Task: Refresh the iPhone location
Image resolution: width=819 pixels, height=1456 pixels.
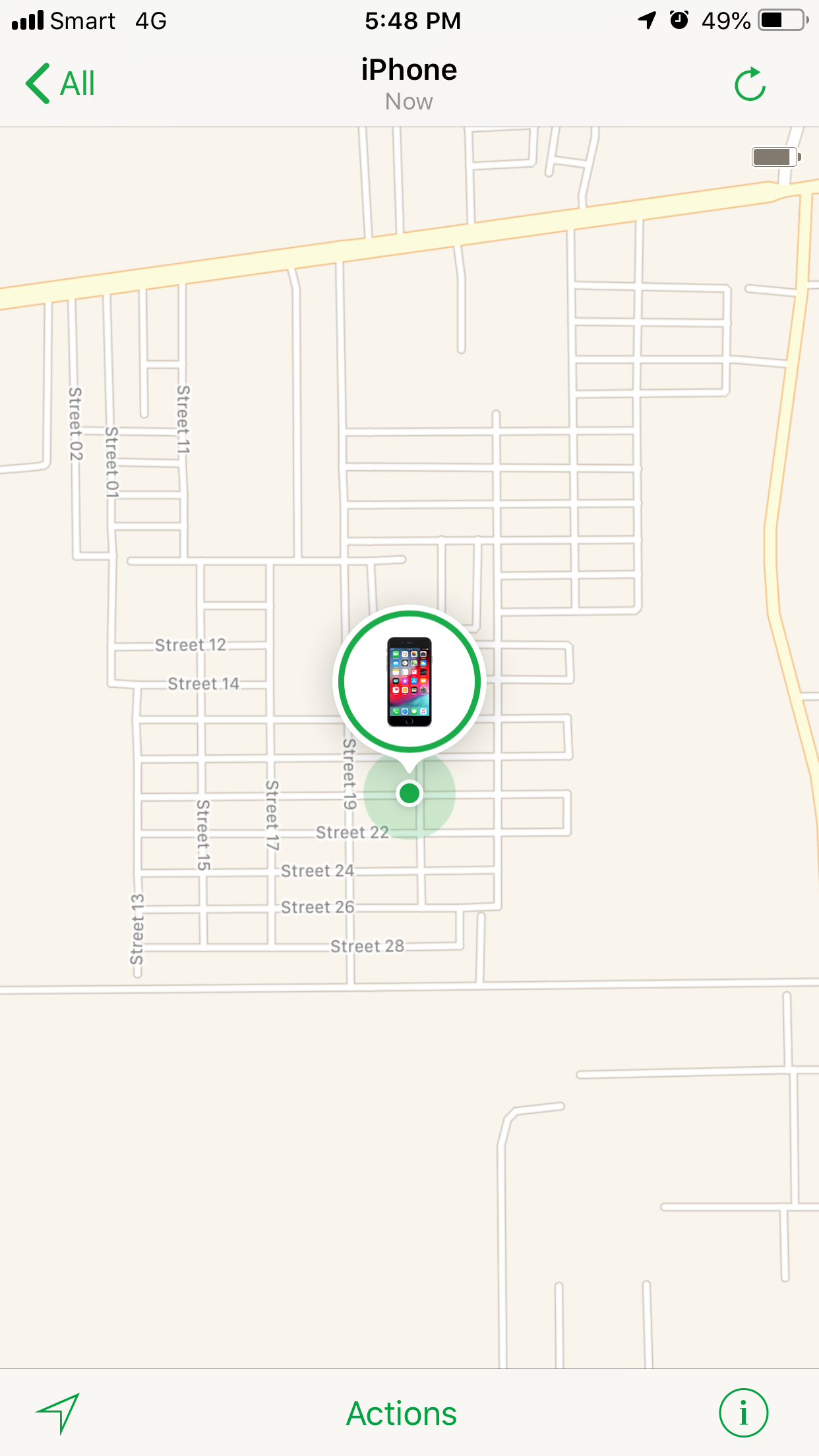Action: [750, 84]
